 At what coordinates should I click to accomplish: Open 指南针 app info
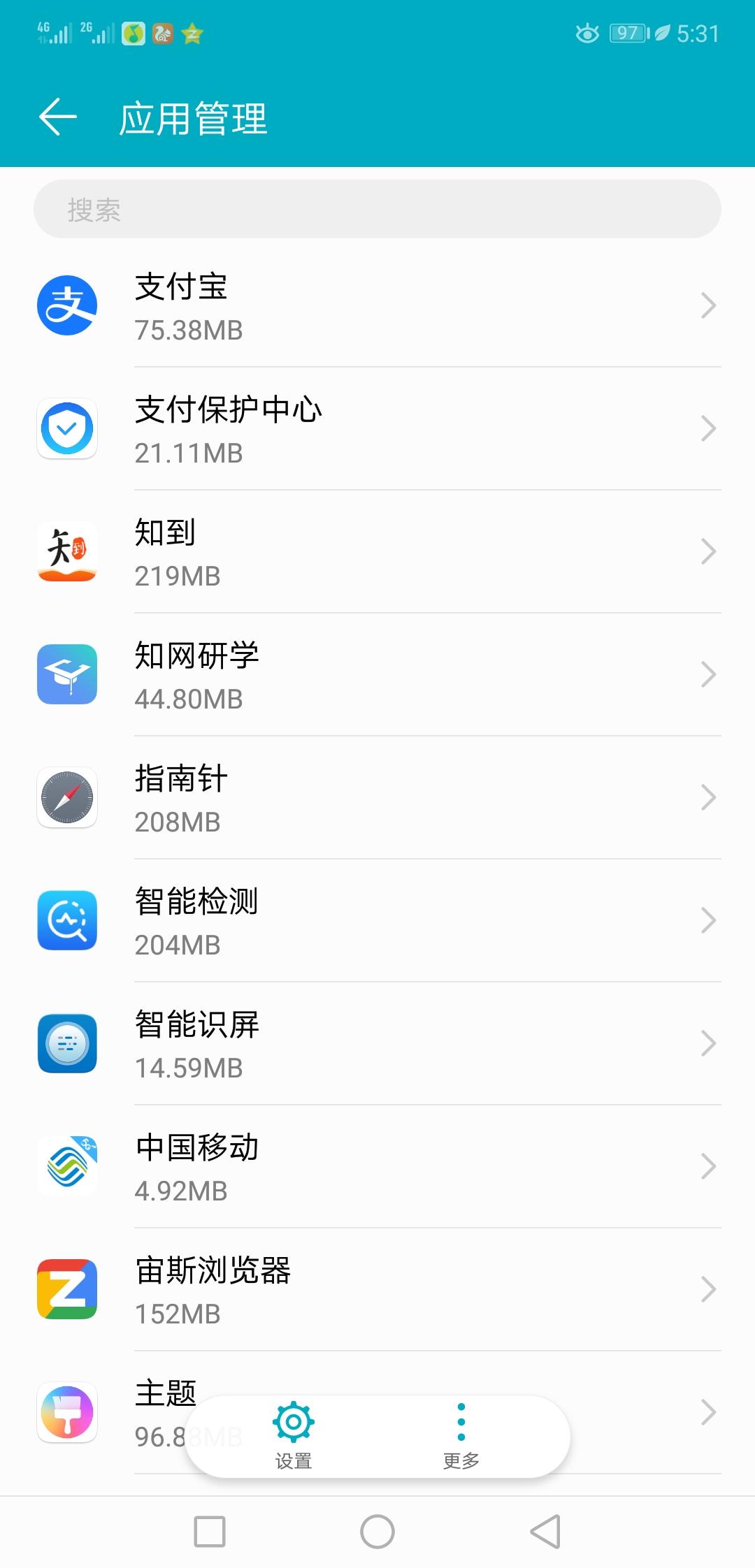click(377, 798)
